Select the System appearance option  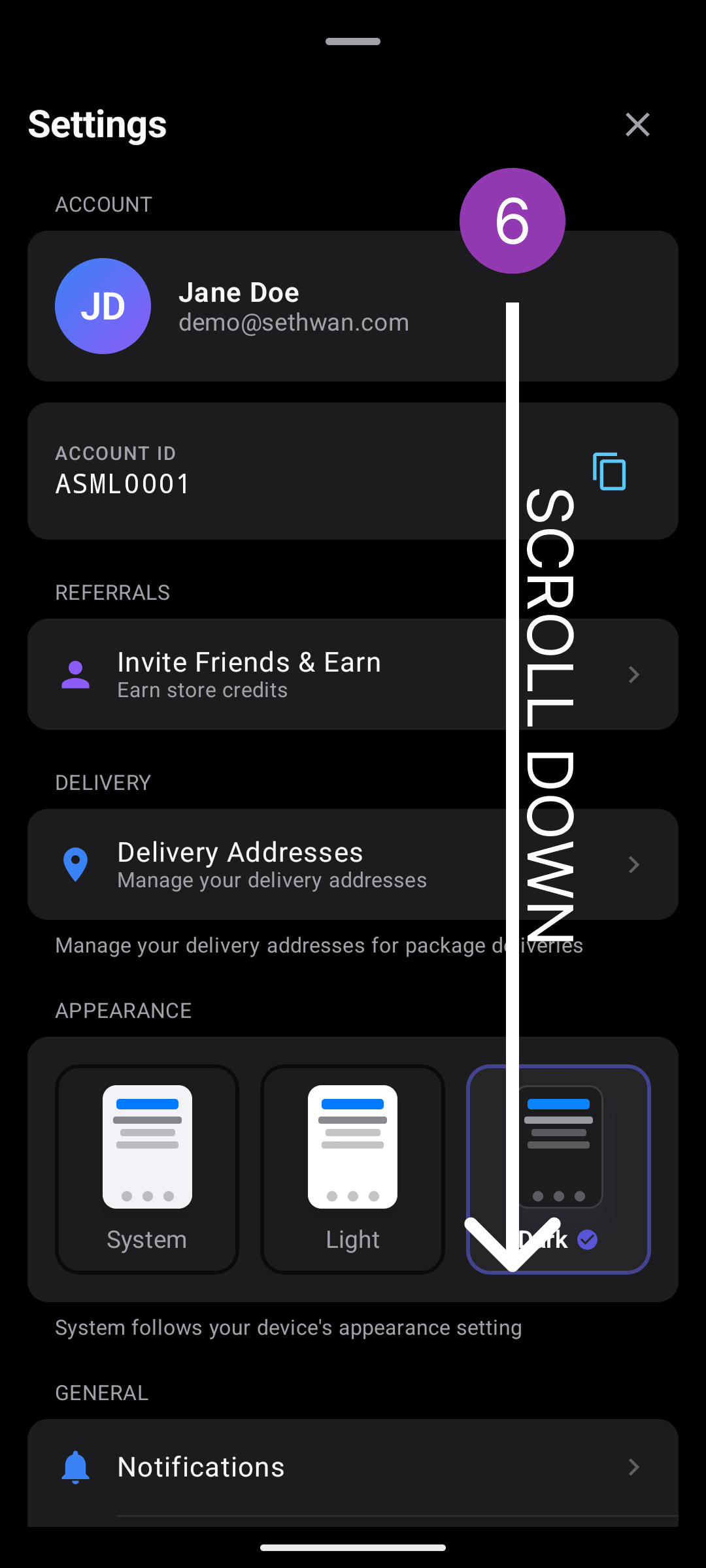(147, 1169)
